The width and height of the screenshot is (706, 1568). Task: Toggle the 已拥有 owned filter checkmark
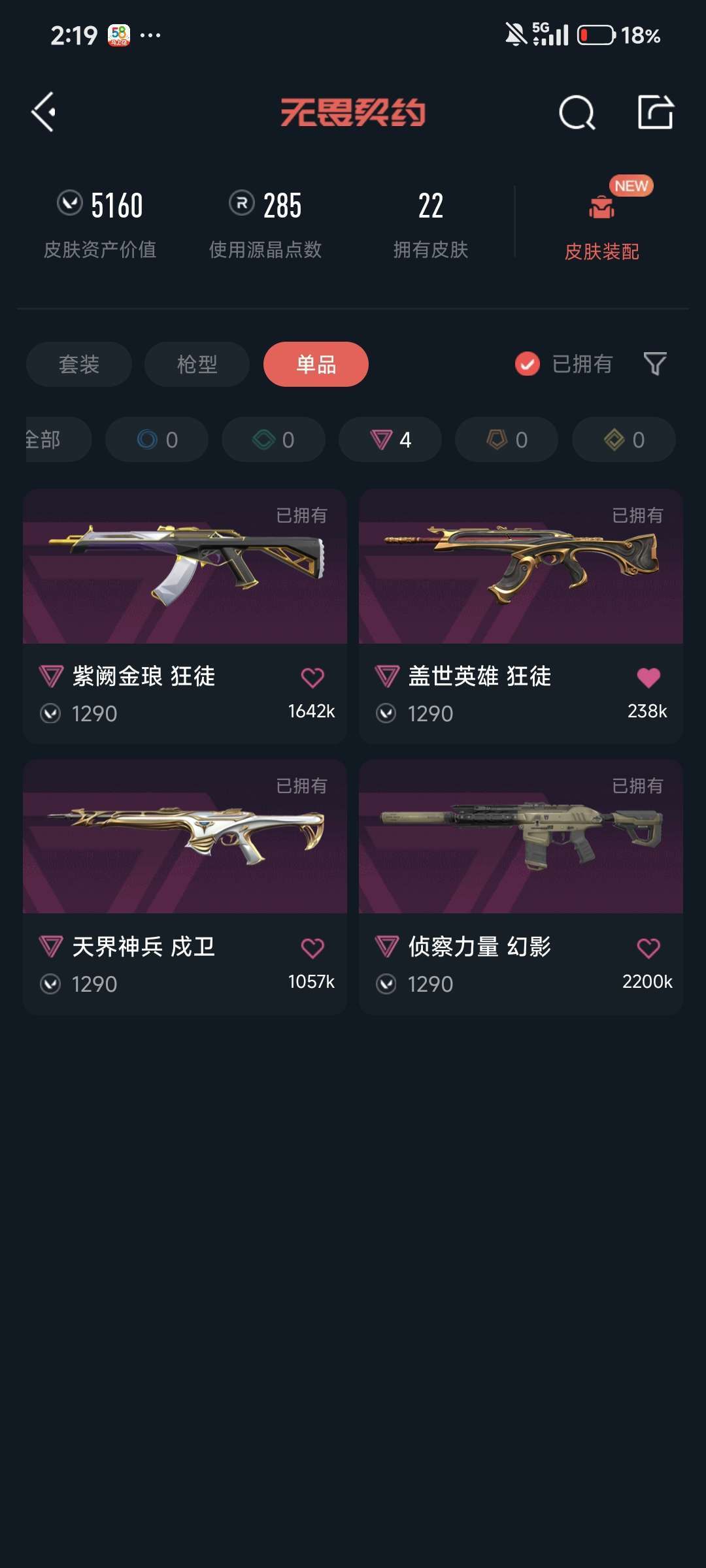527,364
